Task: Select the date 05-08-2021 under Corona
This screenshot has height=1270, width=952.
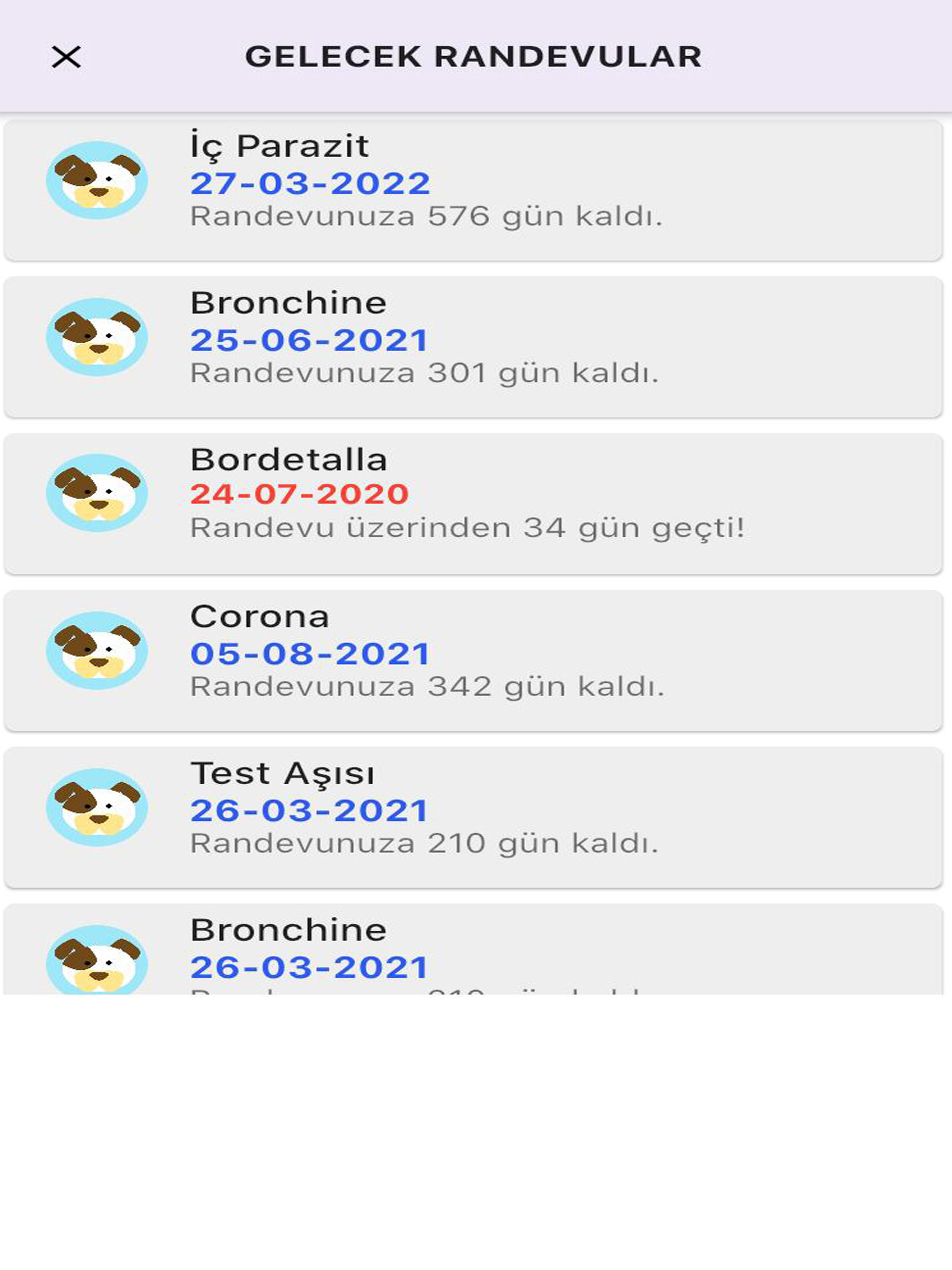Action: tap(310, 655)
